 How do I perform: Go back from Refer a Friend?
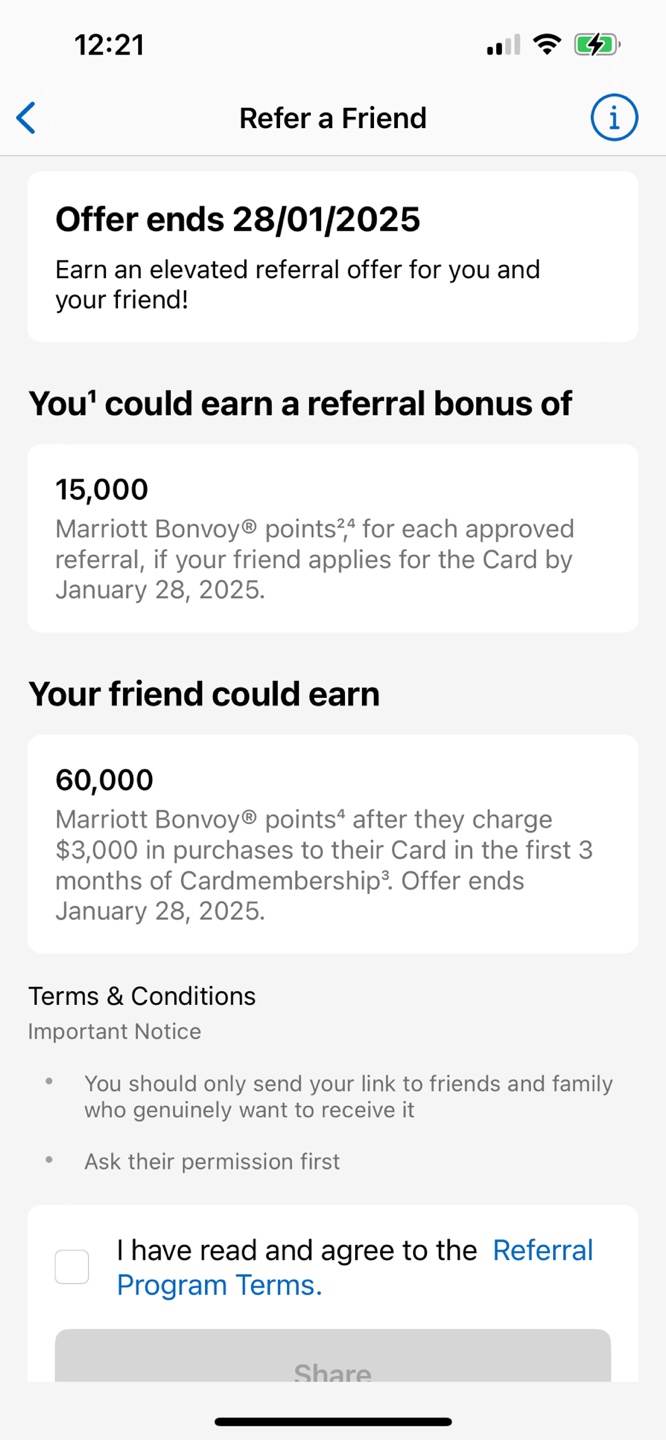(27, 118)
